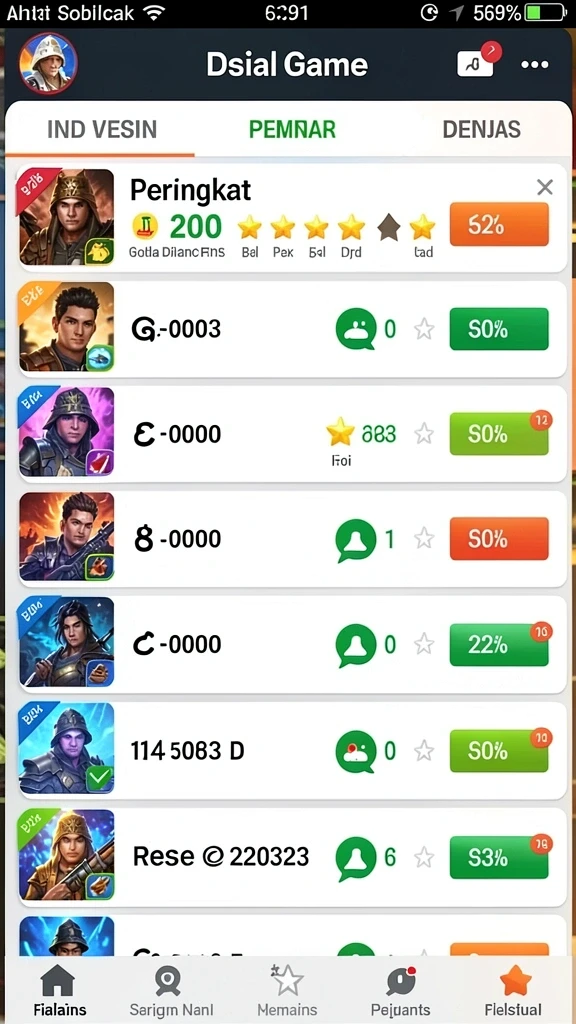Switch to the IND VESIN tab
This screenshot has width=576, height=1024.
click(x=102, y=129)
